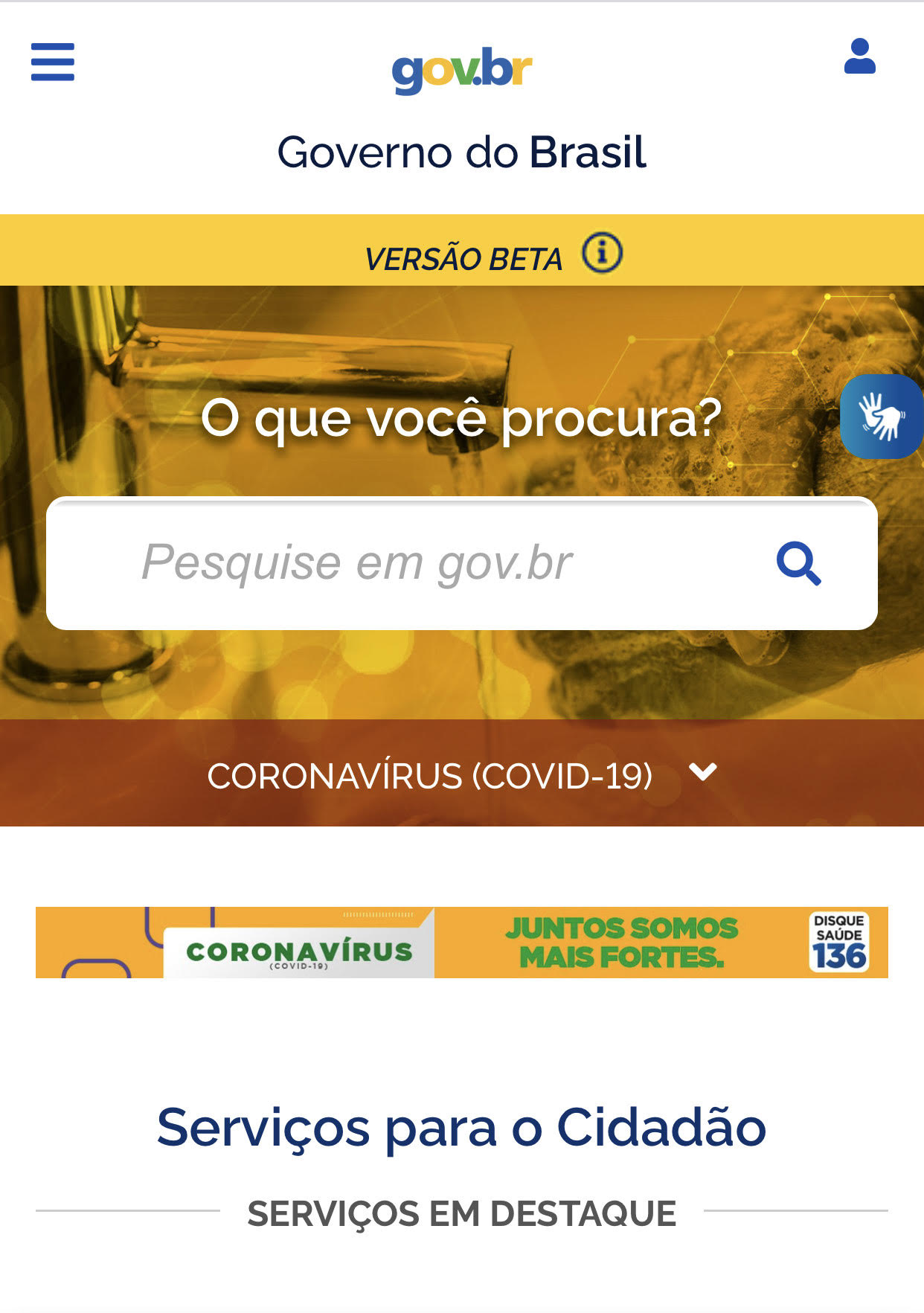Select the Versão Beta label
The height and width of the screenshot is (1313, 924).
point(463,257)
